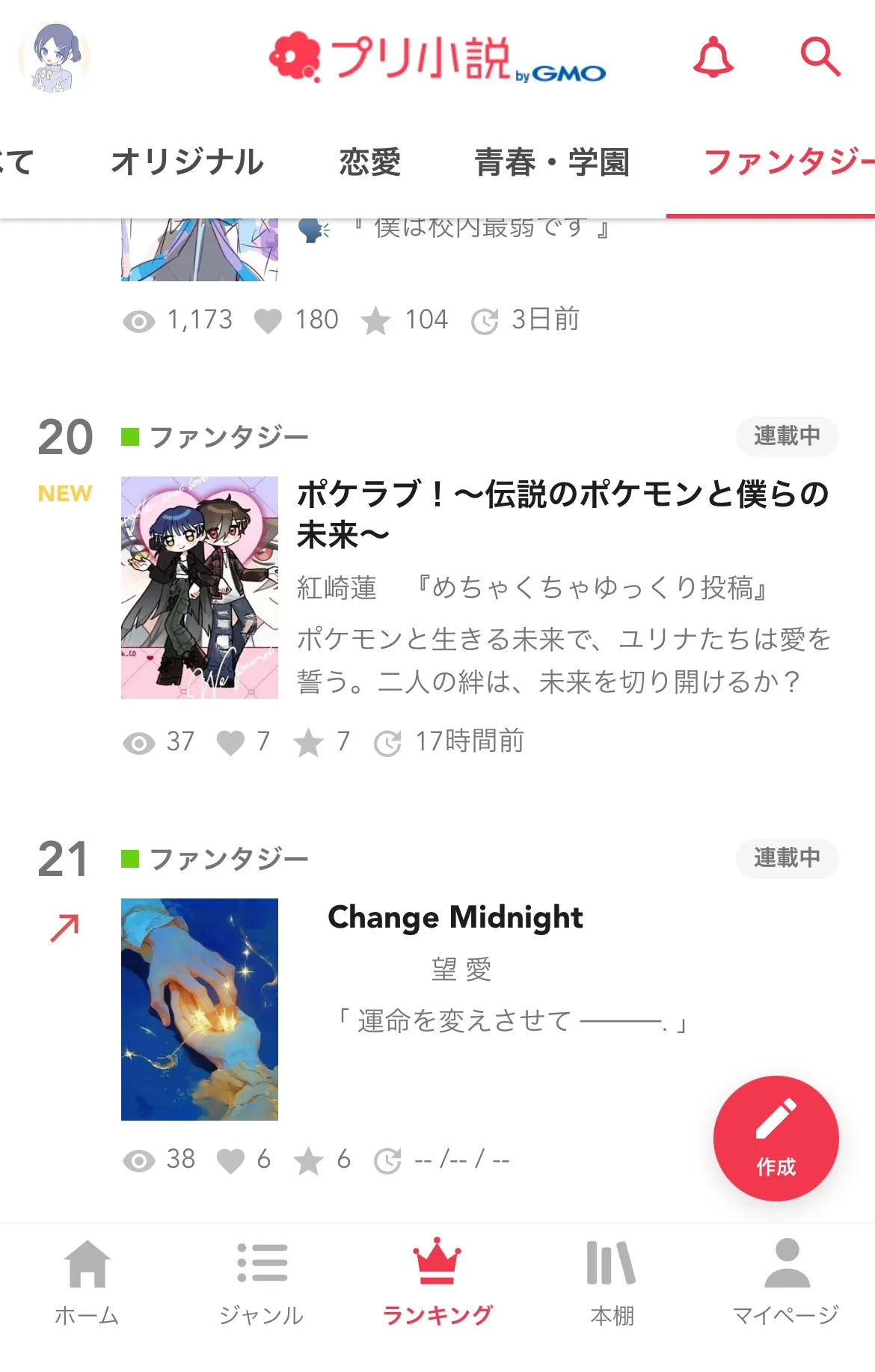Open the ジャンル tab

pyautogui.click(x=262, y=1281)
